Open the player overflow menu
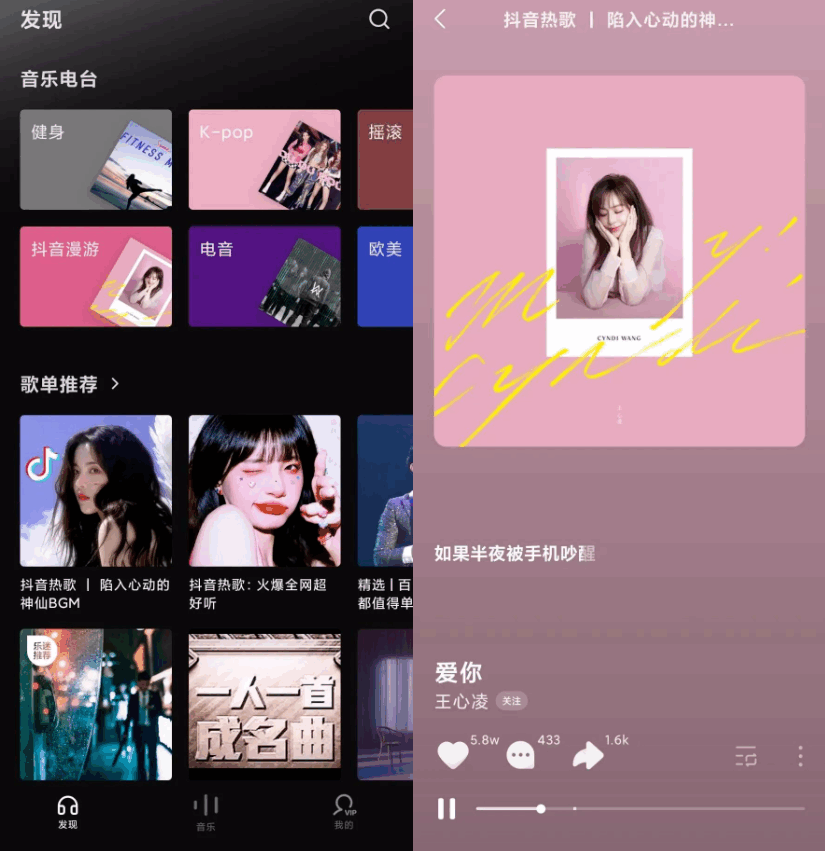 (x=800, y=756)
